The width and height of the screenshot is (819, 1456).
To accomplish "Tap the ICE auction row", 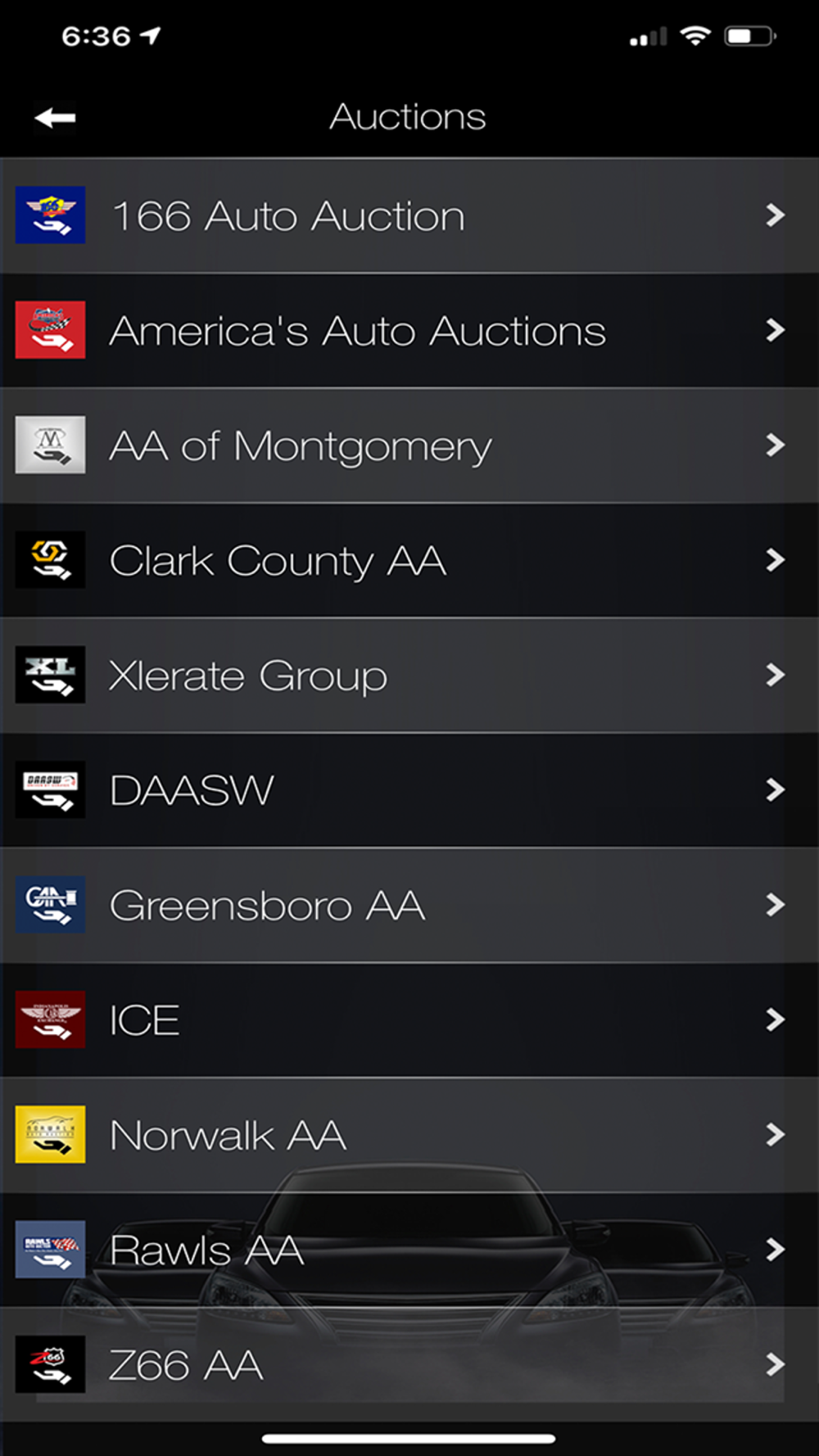I will click(x=409, y=1020).
